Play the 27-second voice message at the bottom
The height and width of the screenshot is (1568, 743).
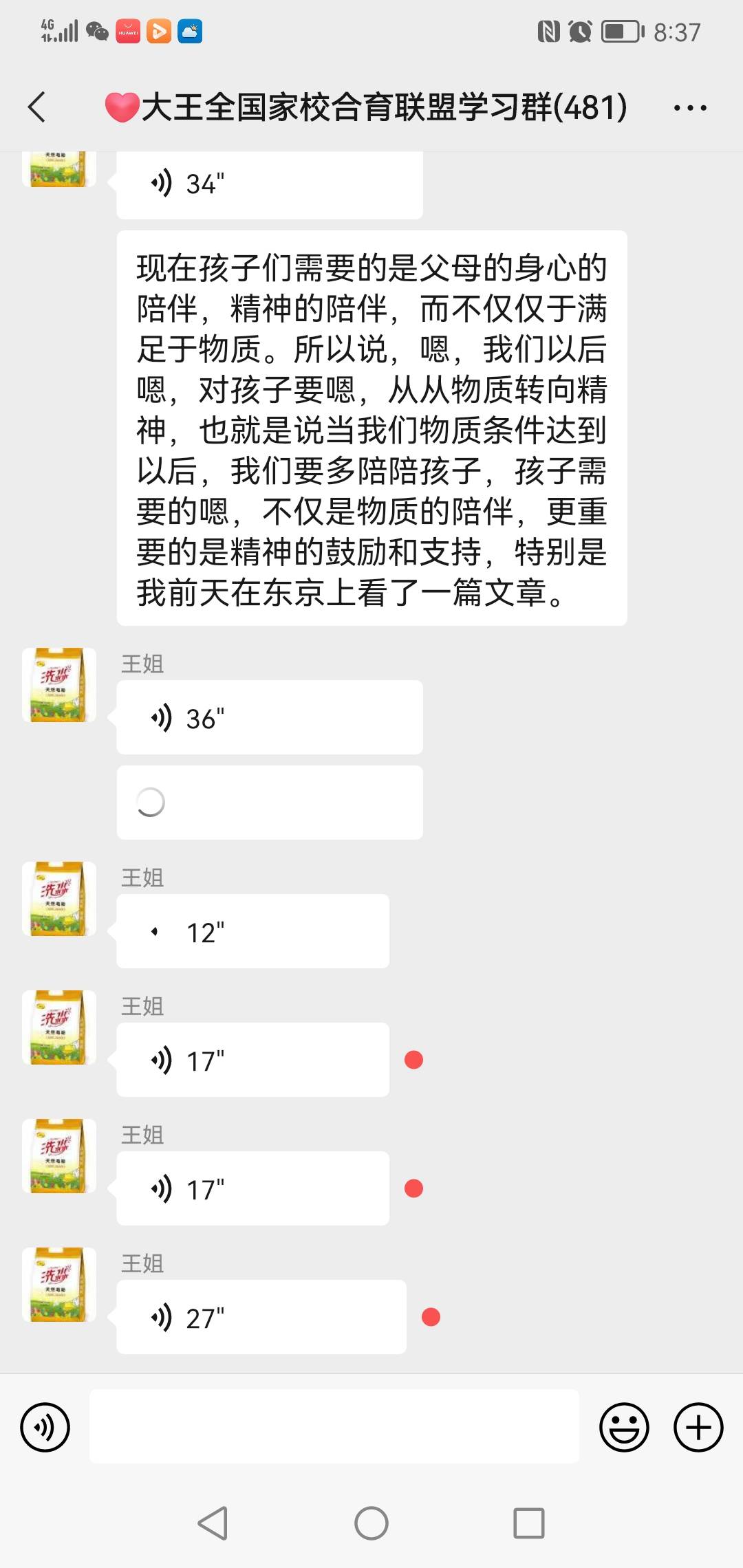tap(260, 1316)
